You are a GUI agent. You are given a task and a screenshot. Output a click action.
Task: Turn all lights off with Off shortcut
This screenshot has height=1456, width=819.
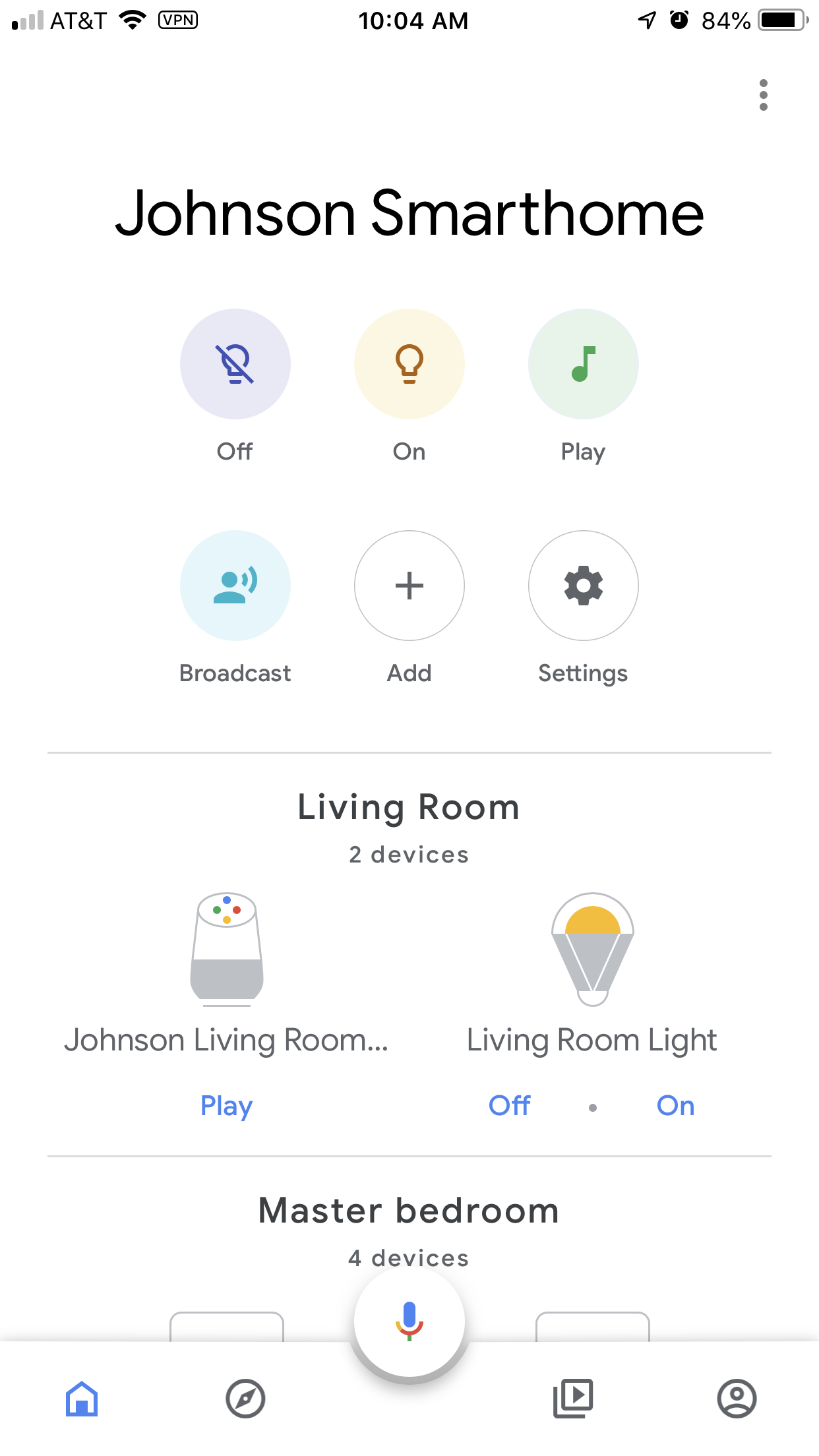tap(235, 364)
